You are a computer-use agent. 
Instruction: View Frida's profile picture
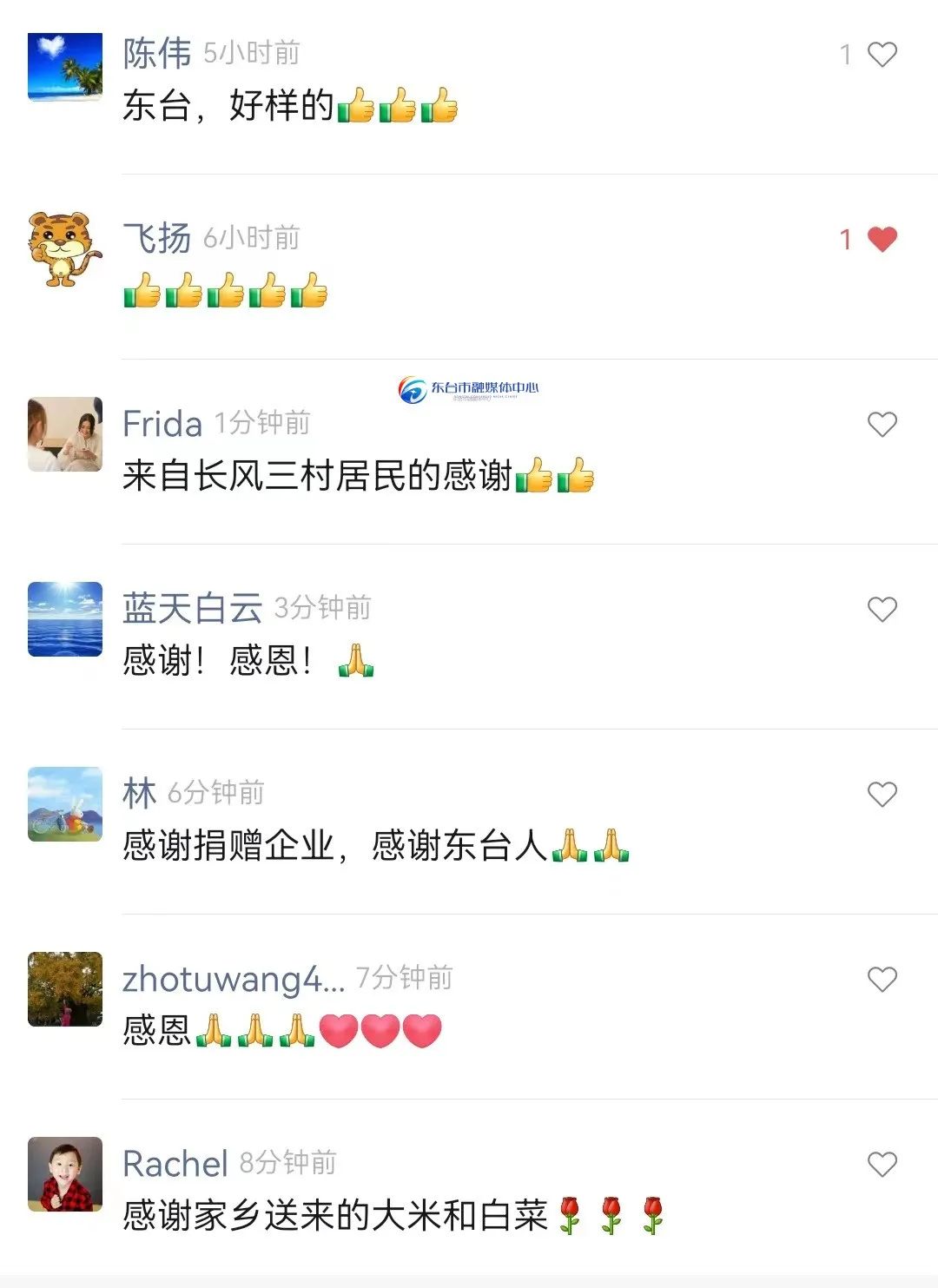[65, 435]
